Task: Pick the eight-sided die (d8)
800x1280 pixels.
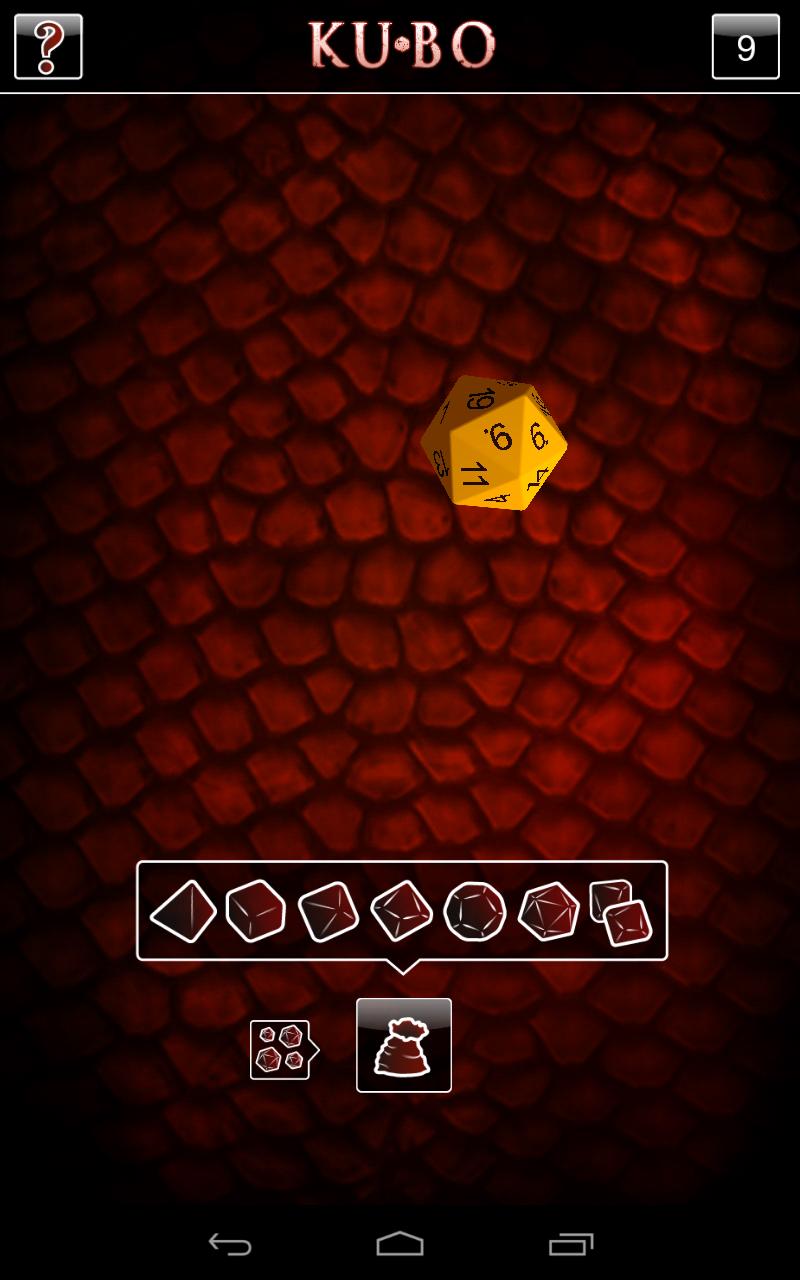Action: 328,911
